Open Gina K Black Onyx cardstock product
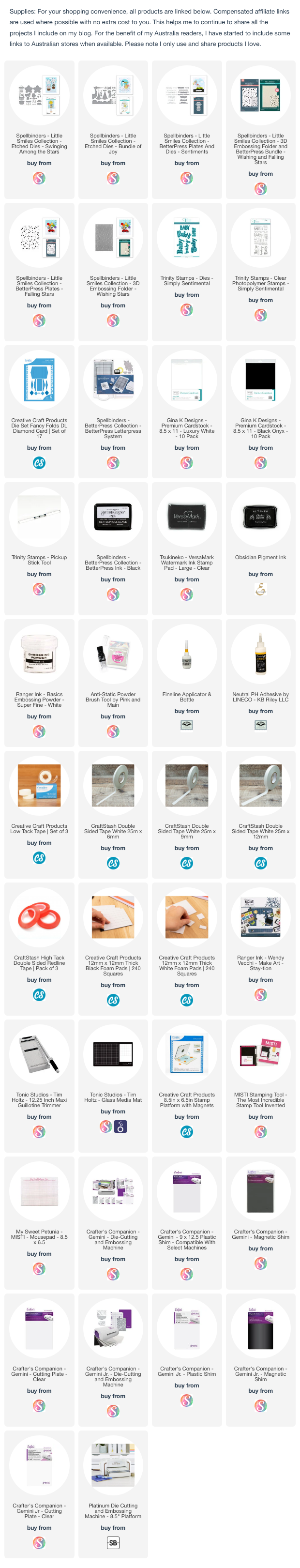This screenshot has width=300, height=1568. click(260, 380)
